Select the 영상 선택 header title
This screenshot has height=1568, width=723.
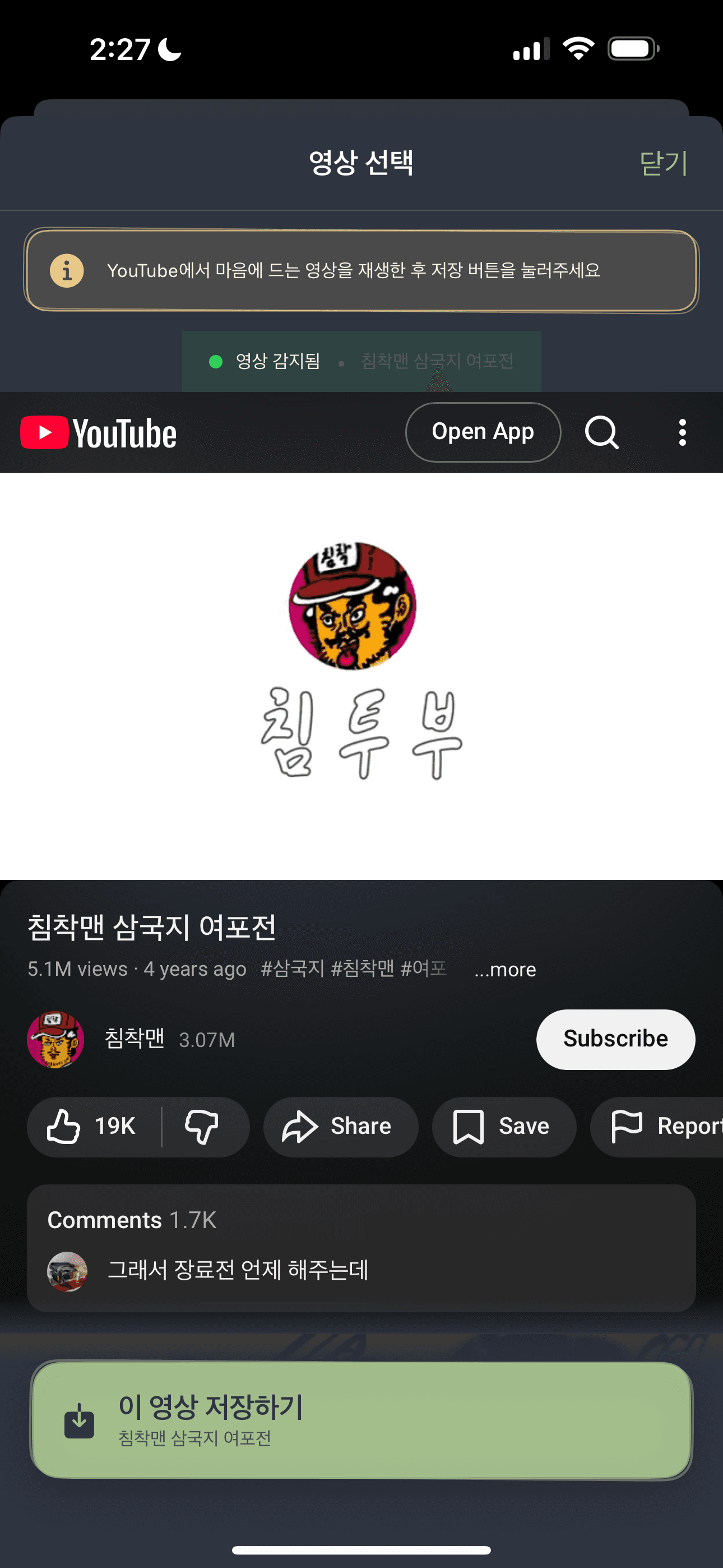tap(361, 163)
